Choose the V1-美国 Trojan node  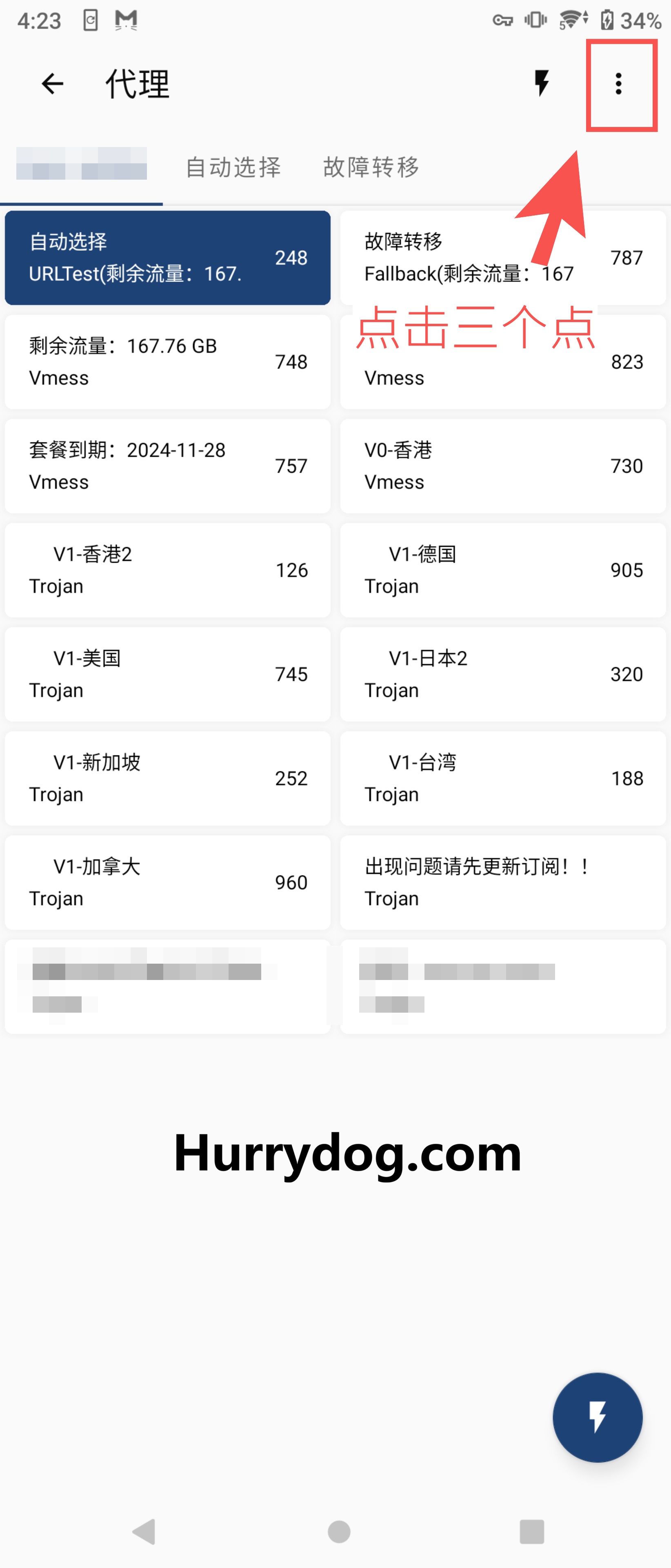tap(167, 674)
